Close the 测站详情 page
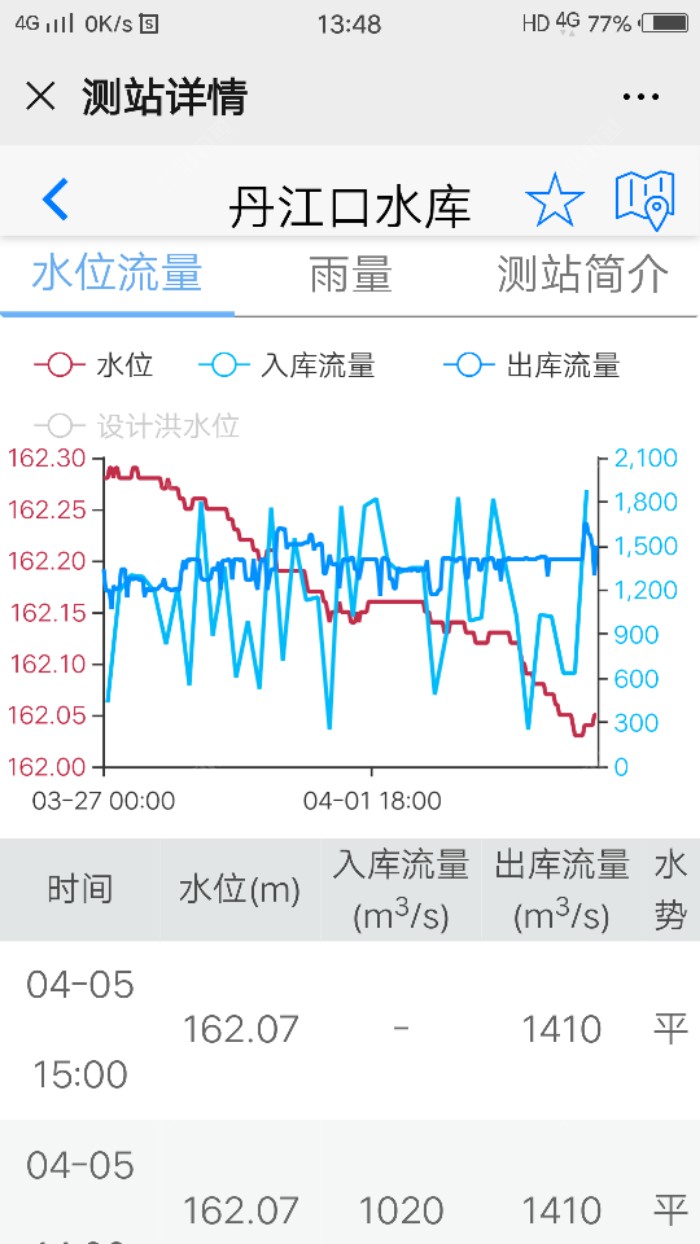700x1244 pixels. point(40,97)
